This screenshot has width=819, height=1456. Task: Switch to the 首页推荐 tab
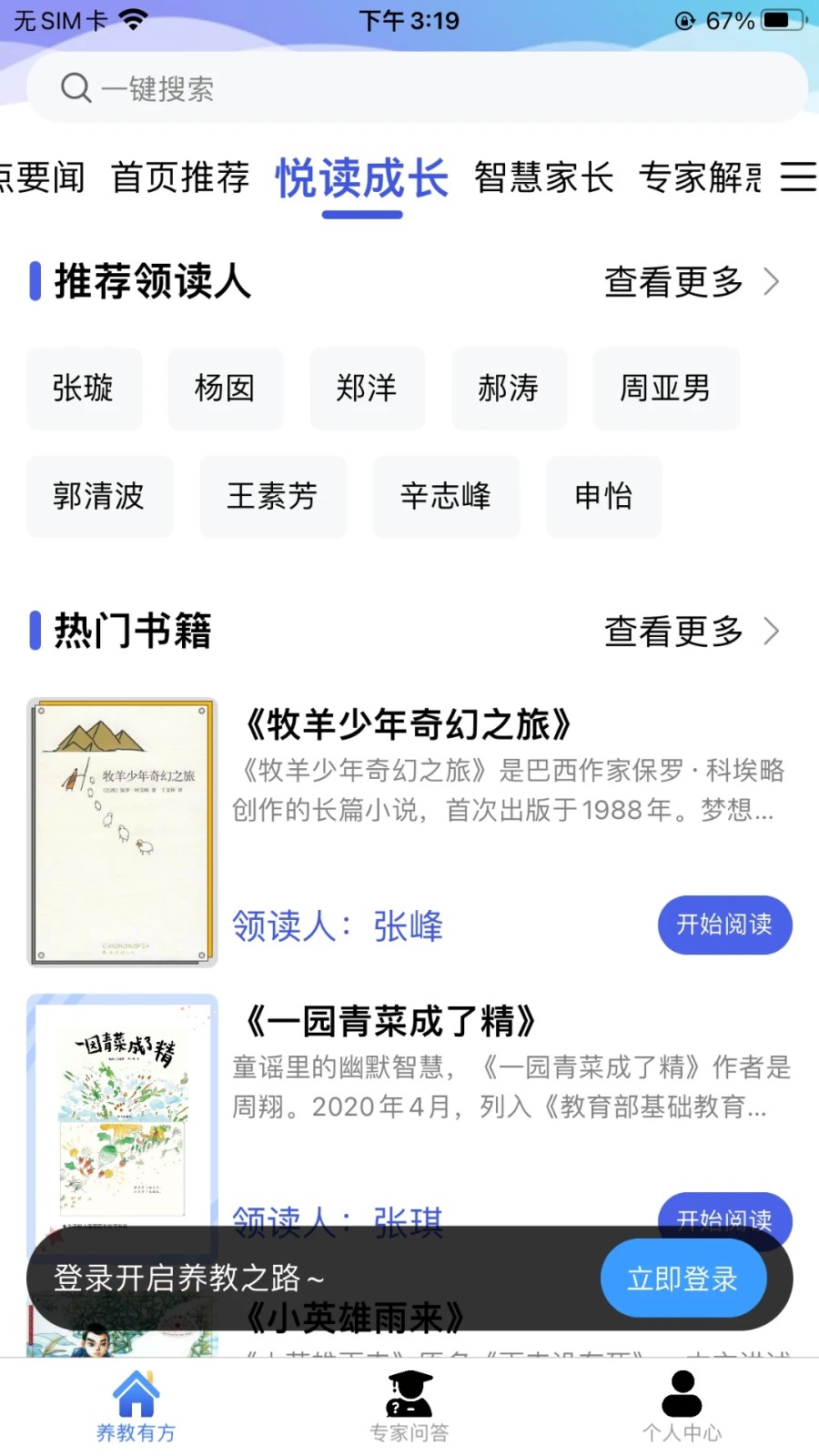point(179,178)
